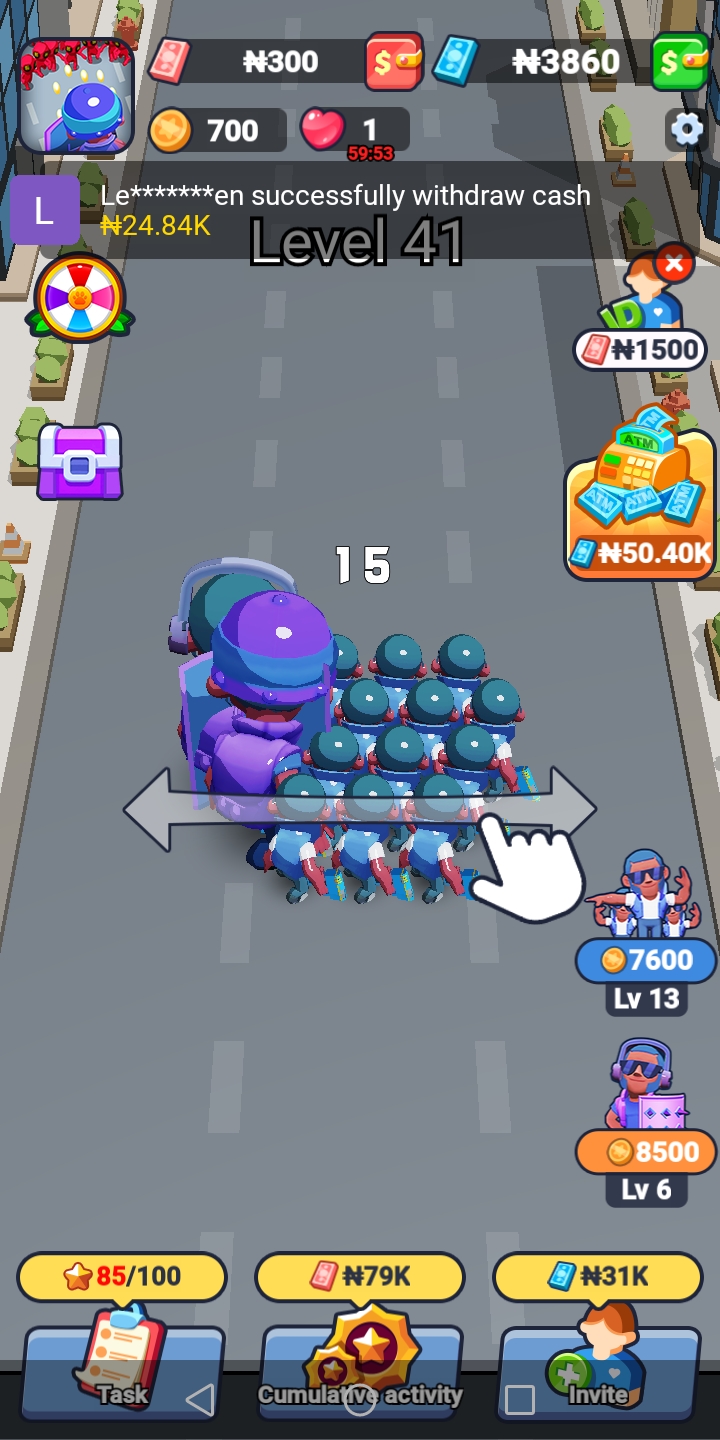
Task: Open the purple treasure chest
Action: click(x=80, y=461)
